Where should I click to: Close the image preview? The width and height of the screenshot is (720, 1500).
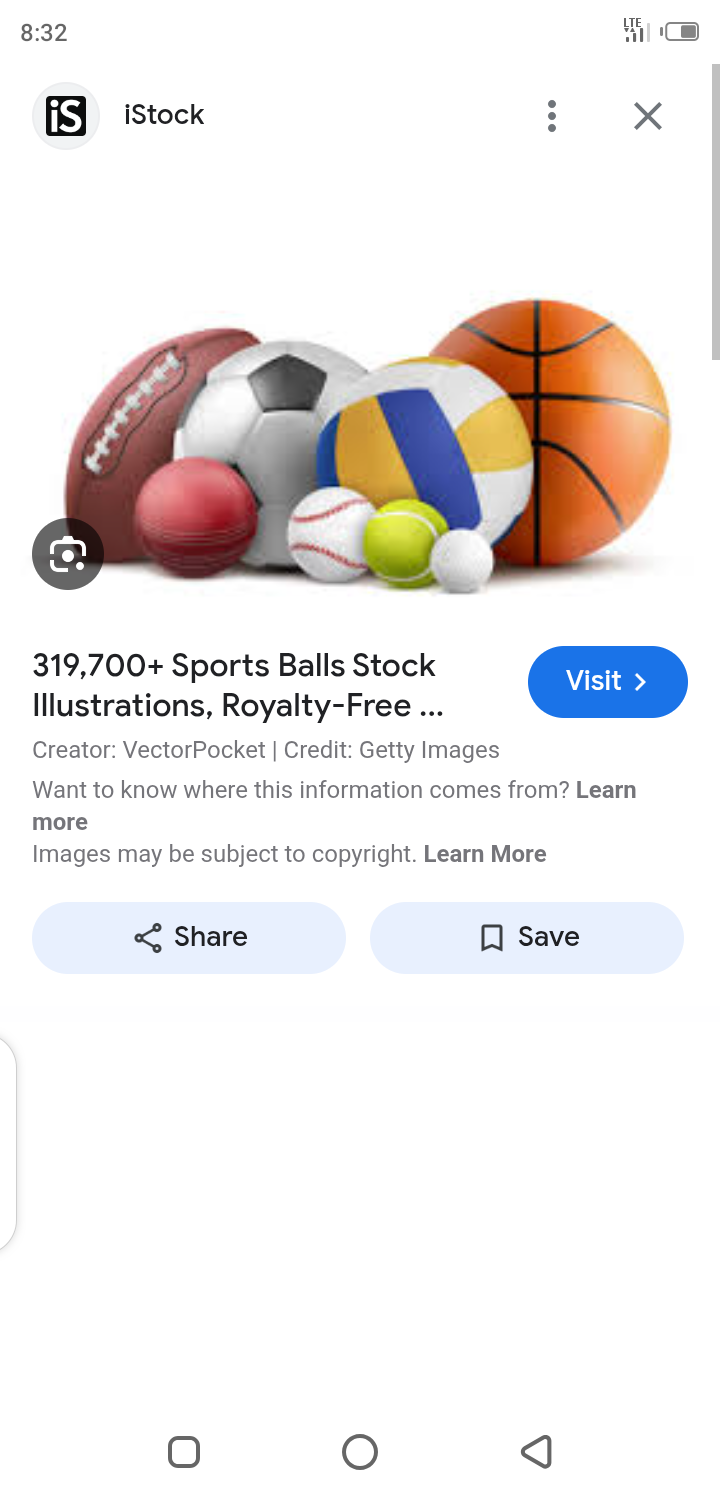[648, 116]
